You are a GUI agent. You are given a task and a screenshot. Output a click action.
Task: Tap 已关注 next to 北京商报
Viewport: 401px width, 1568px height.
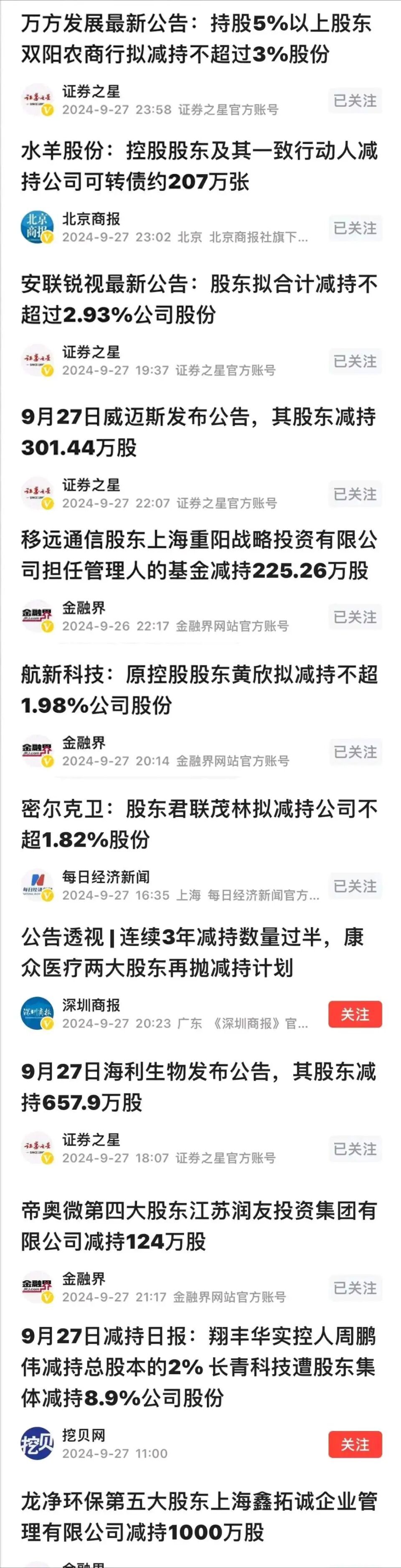(355, 228)
